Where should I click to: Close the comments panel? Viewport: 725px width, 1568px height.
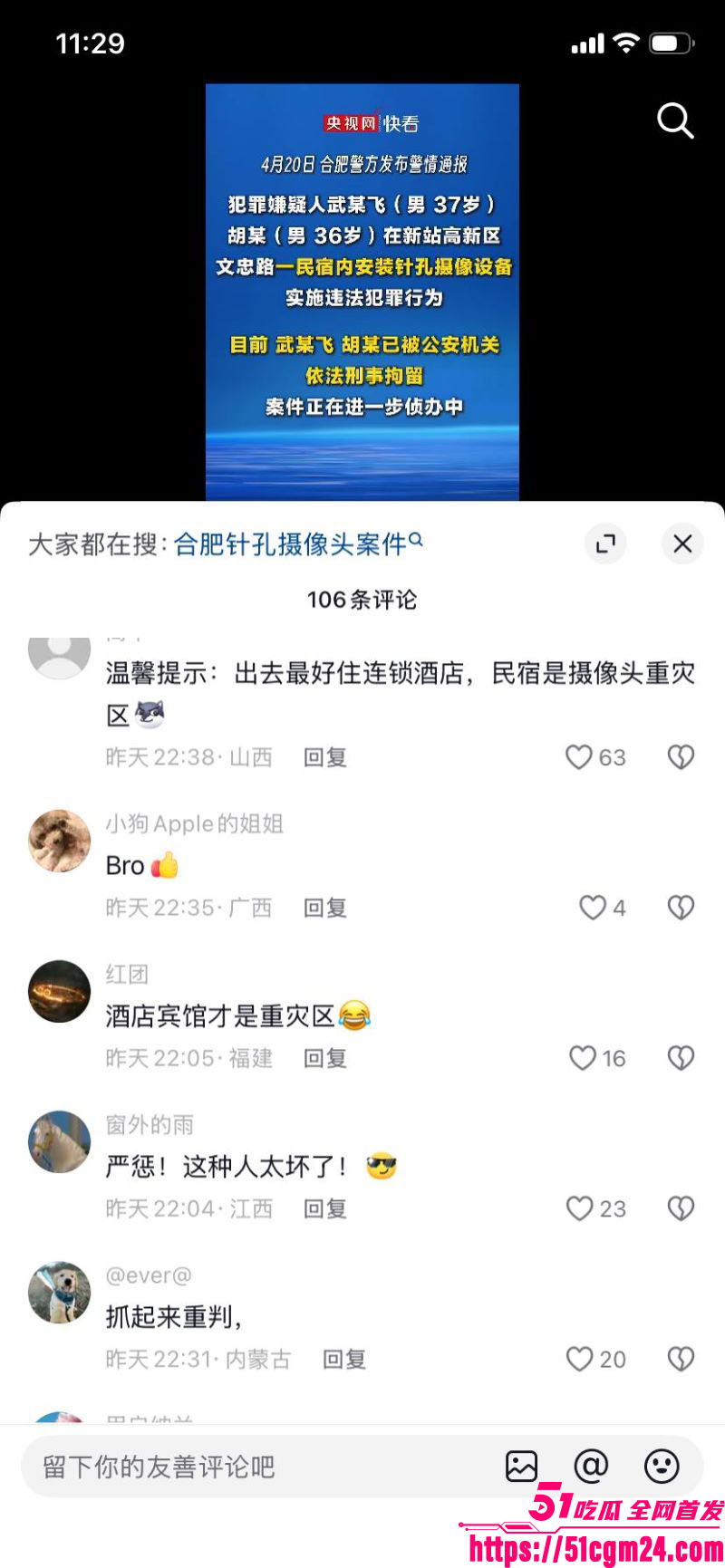(x=682, y=544)
